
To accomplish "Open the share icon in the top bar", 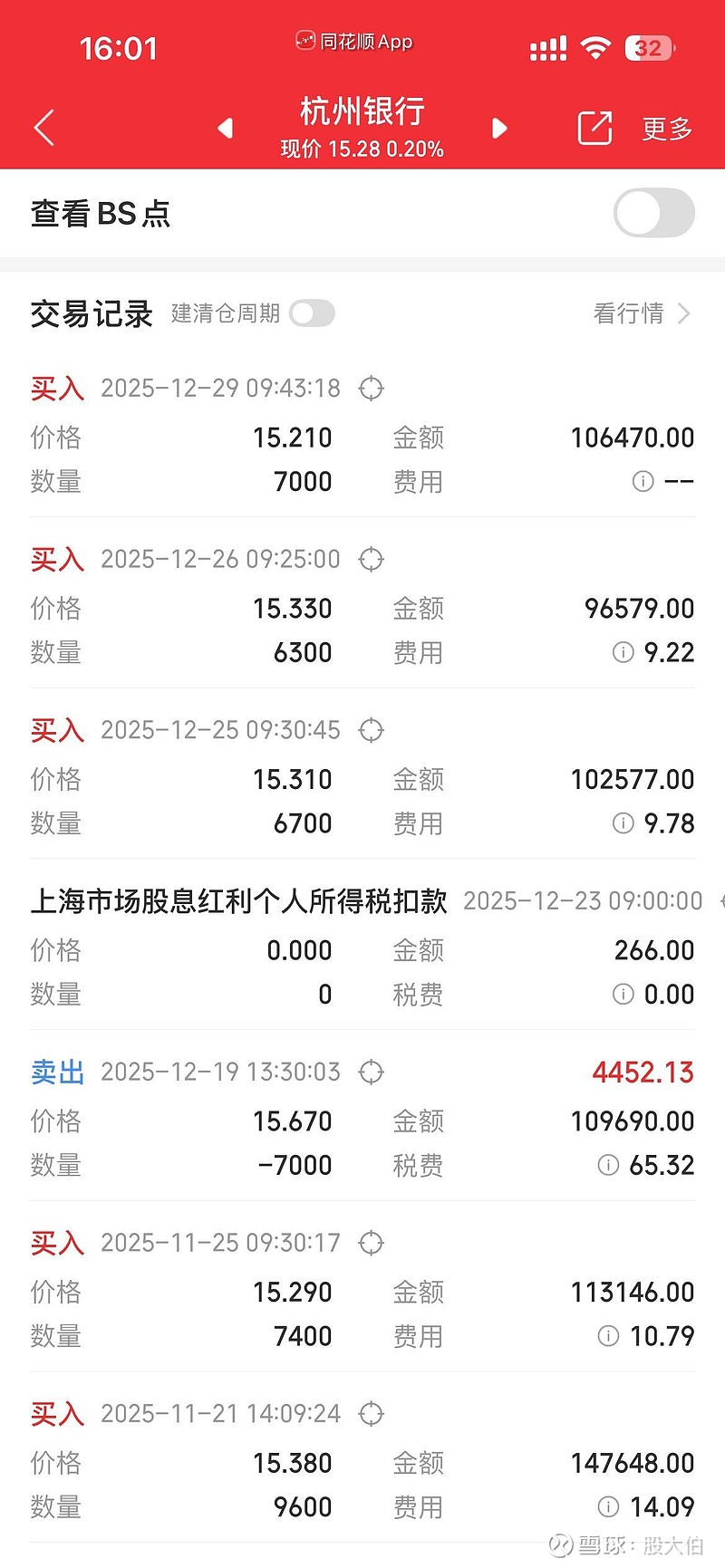I will point(594,128).
